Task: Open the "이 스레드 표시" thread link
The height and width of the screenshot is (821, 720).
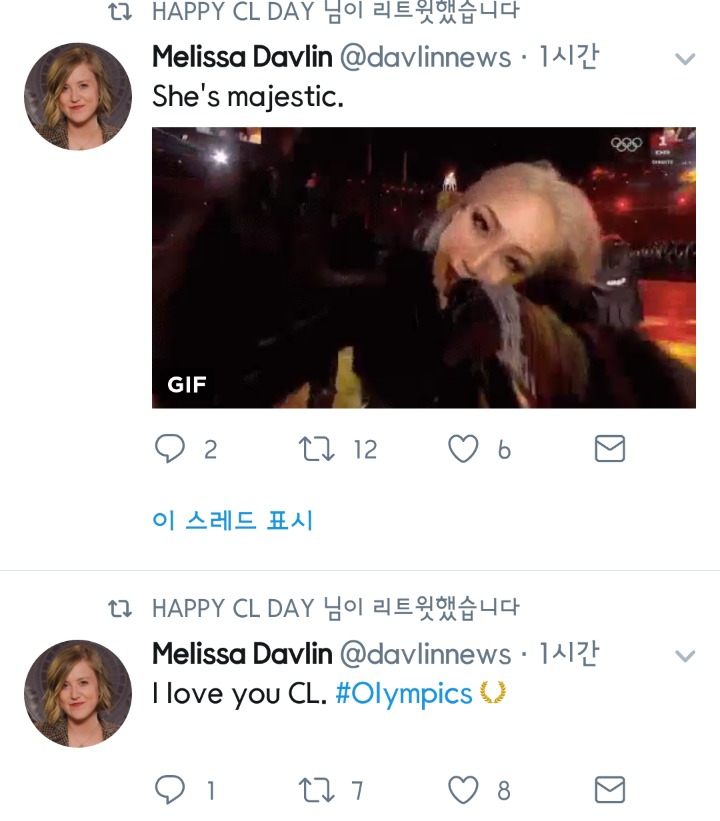Action: [x=231, y=520]
